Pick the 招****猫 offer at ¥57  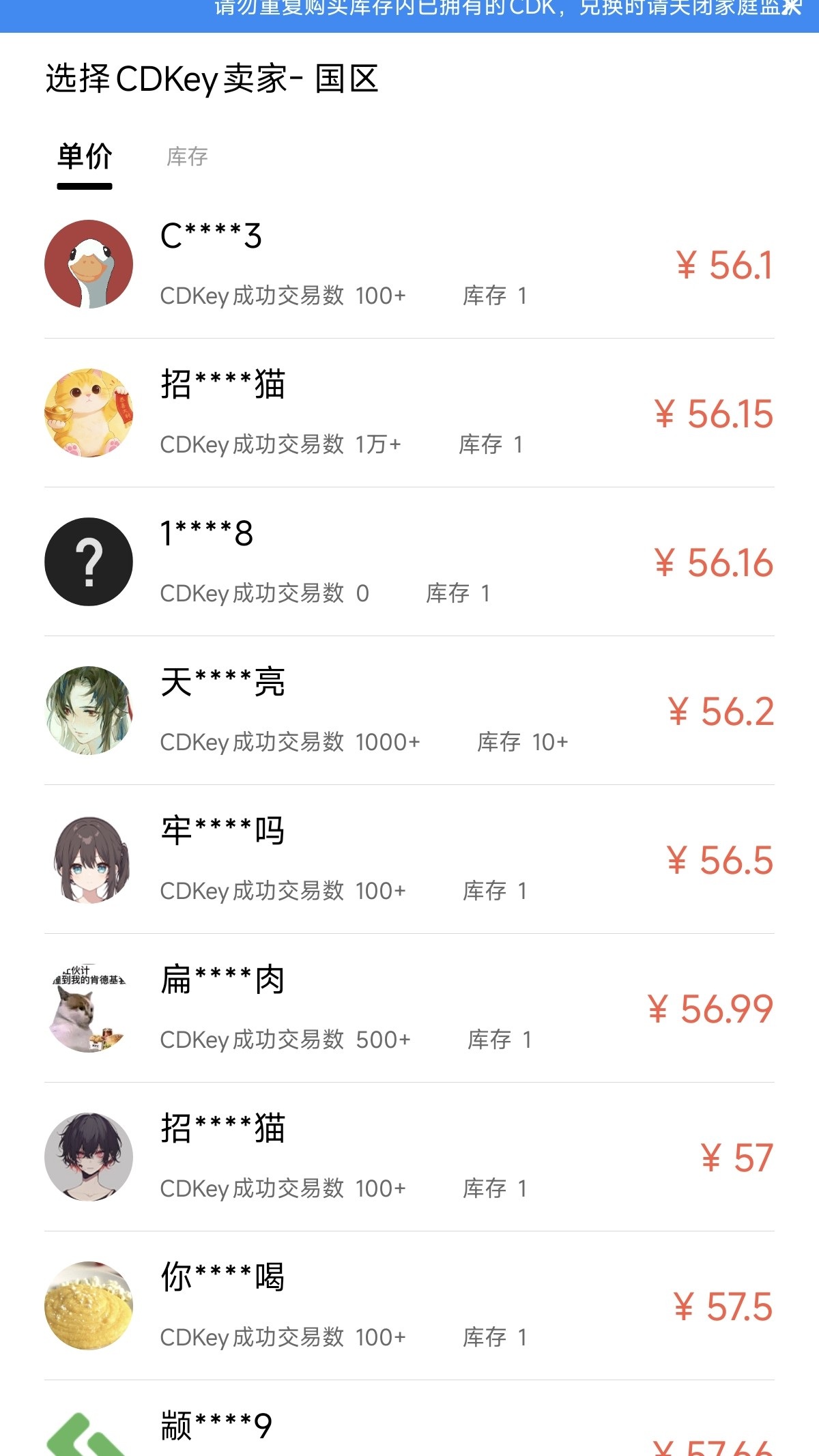[x=409, y=1158]
